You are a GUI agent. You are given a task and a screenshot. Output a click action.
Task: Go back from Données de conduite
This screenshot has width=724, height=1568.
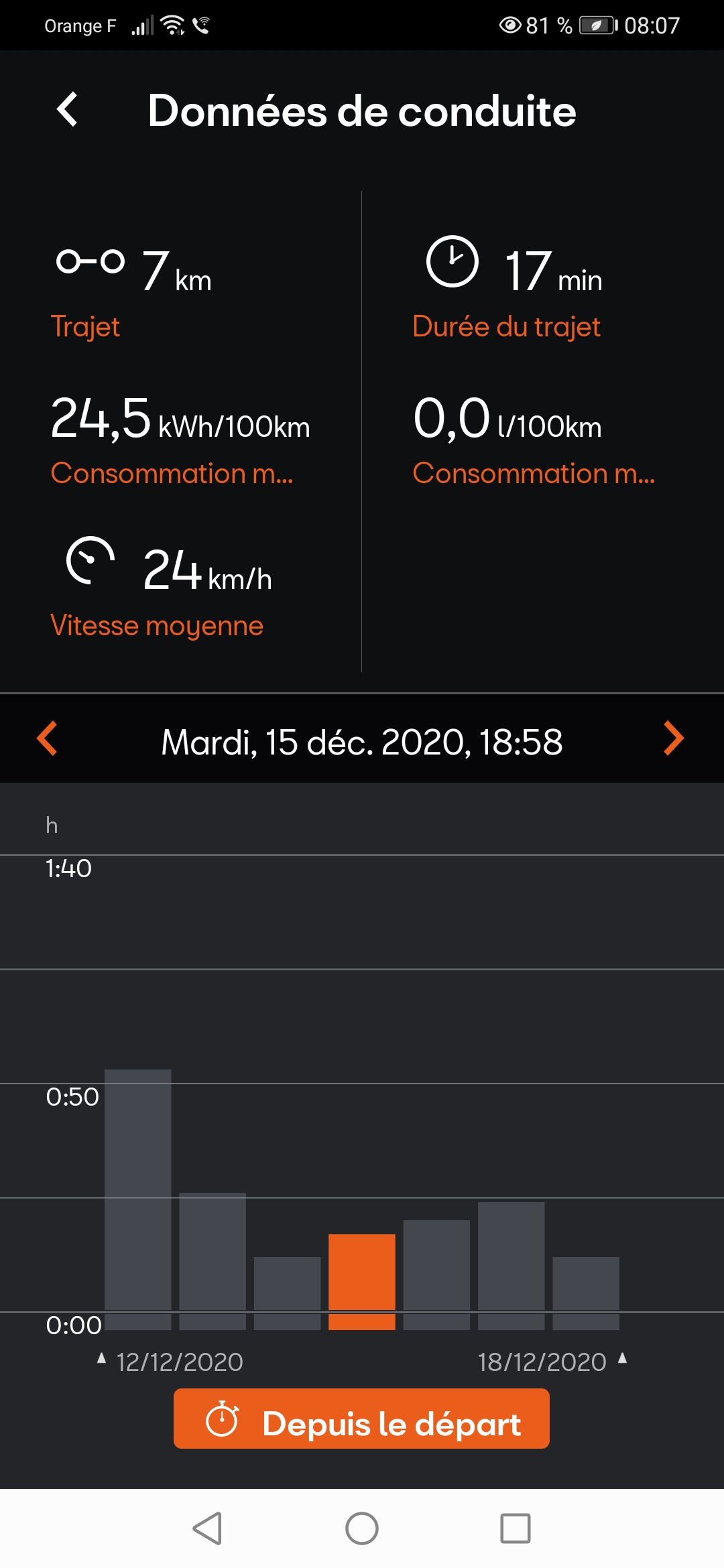click(67, 110)
